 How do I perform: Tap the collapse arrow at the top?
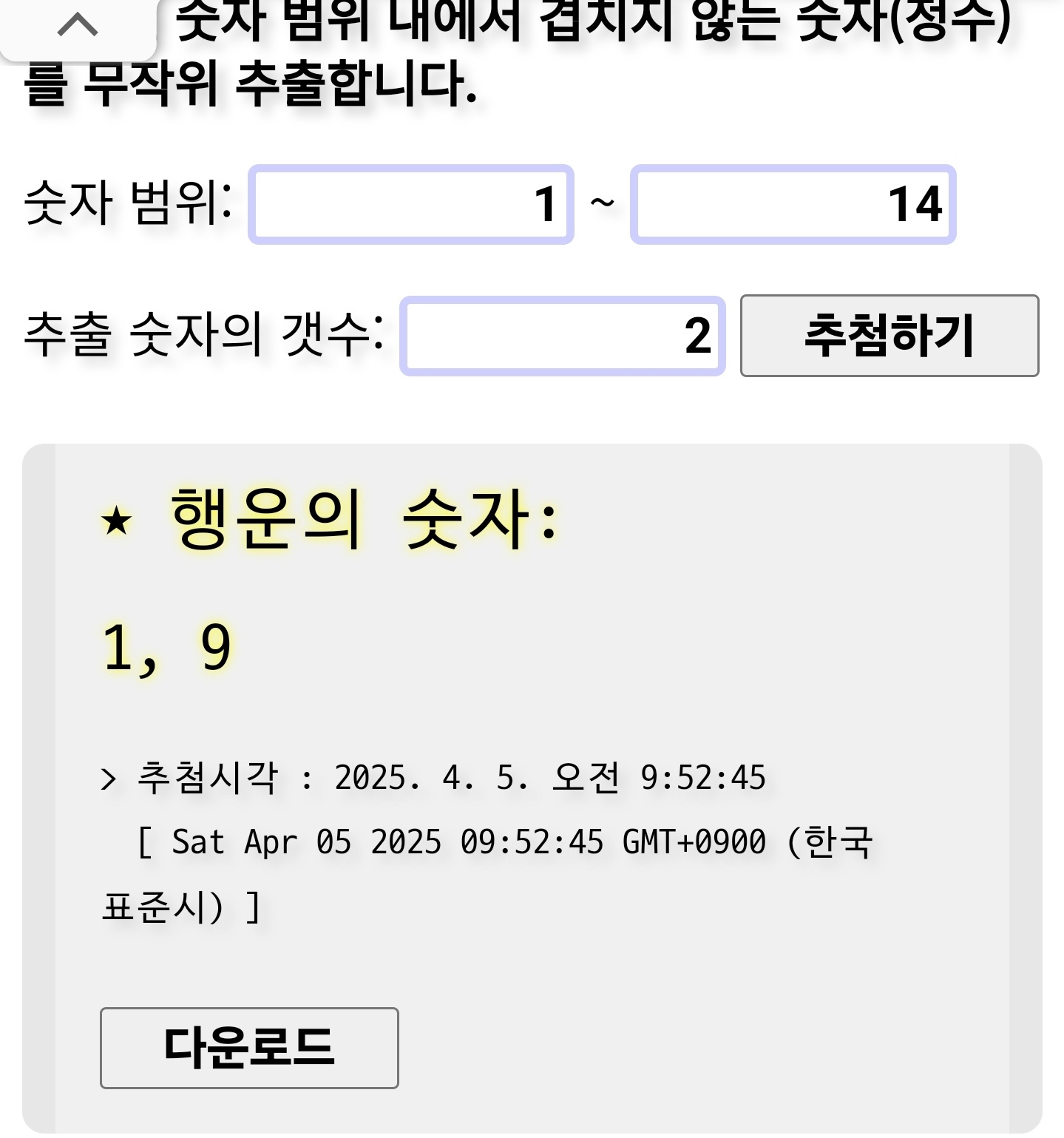point(78,27)
